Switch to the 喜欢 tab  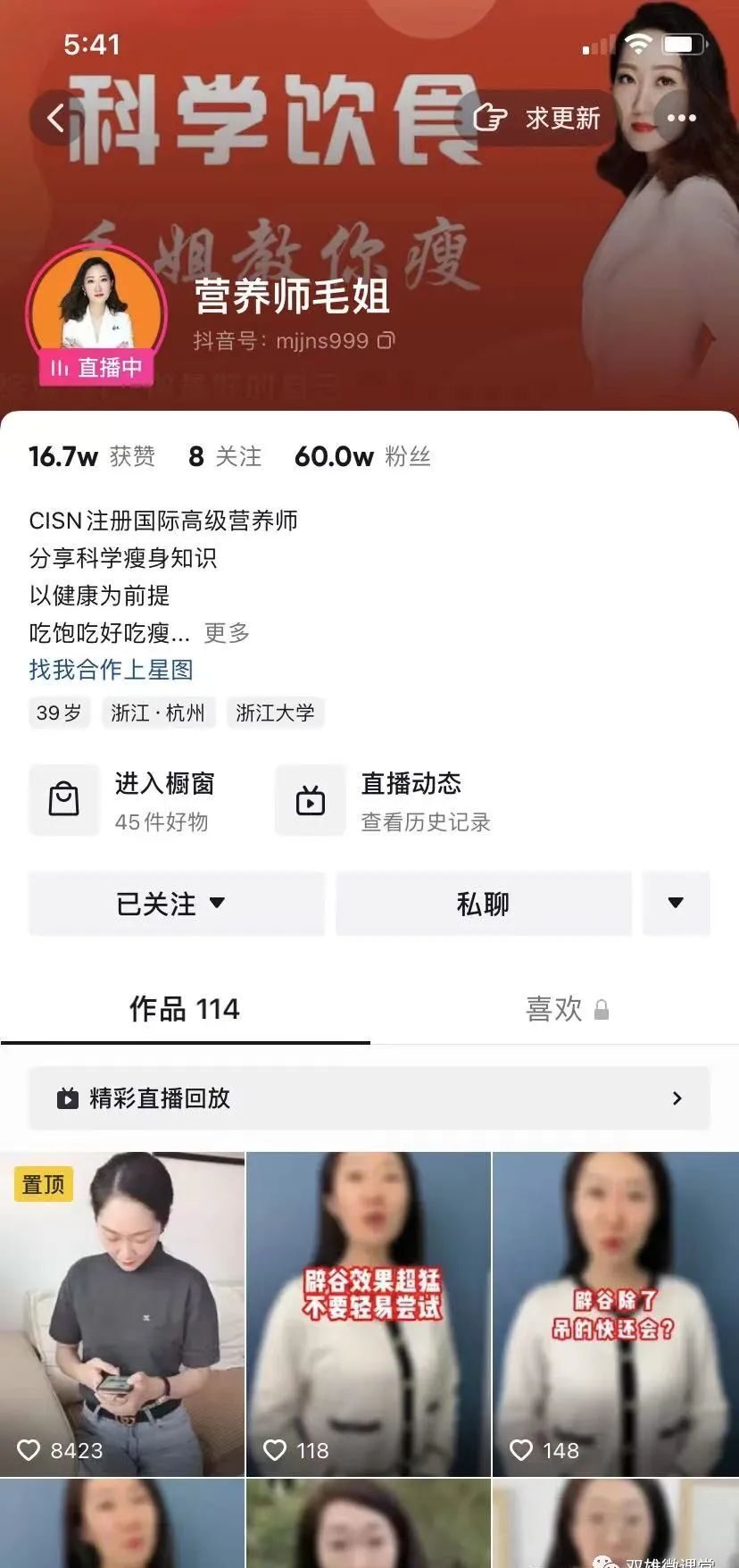coord(554,1009)
